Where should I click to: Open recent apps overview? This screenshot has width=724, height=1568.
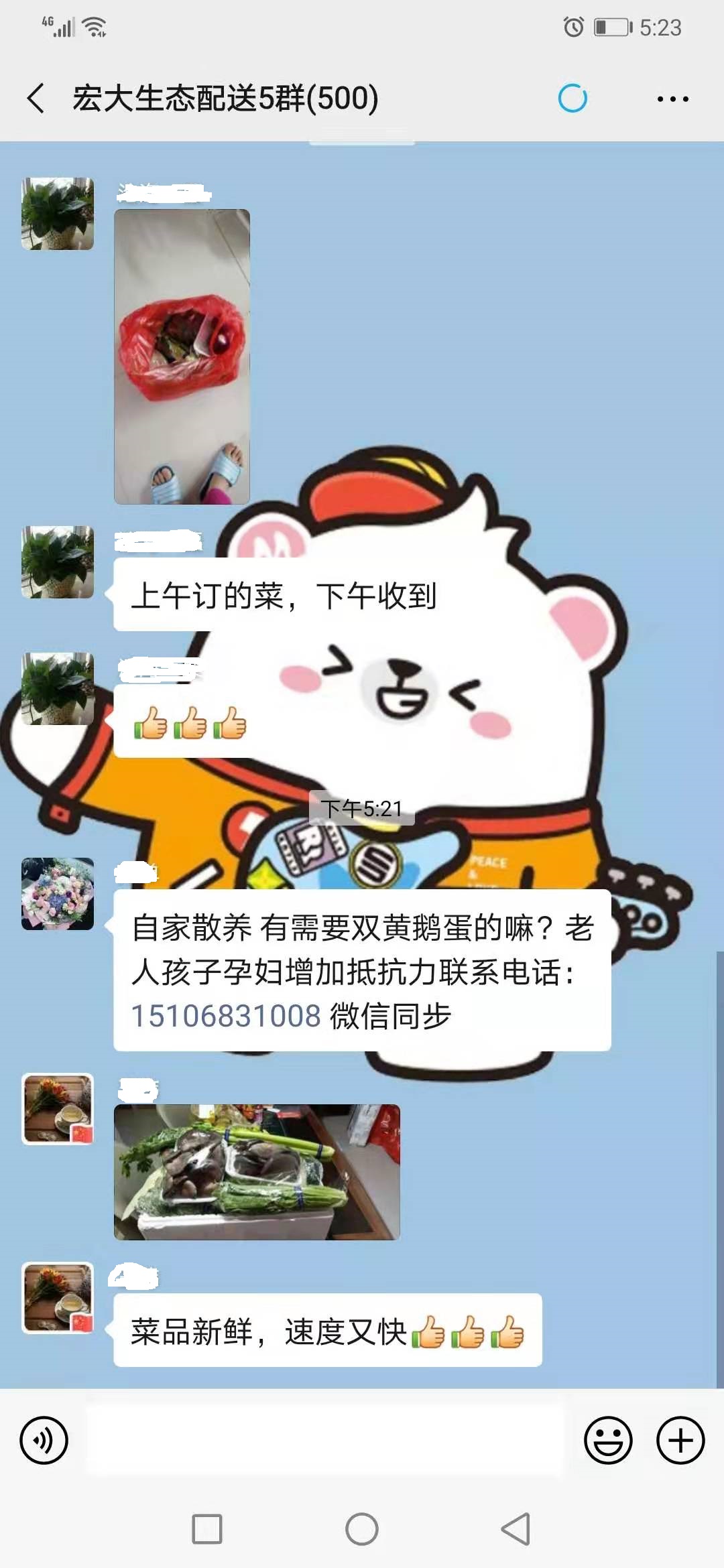pos(207,1529)
